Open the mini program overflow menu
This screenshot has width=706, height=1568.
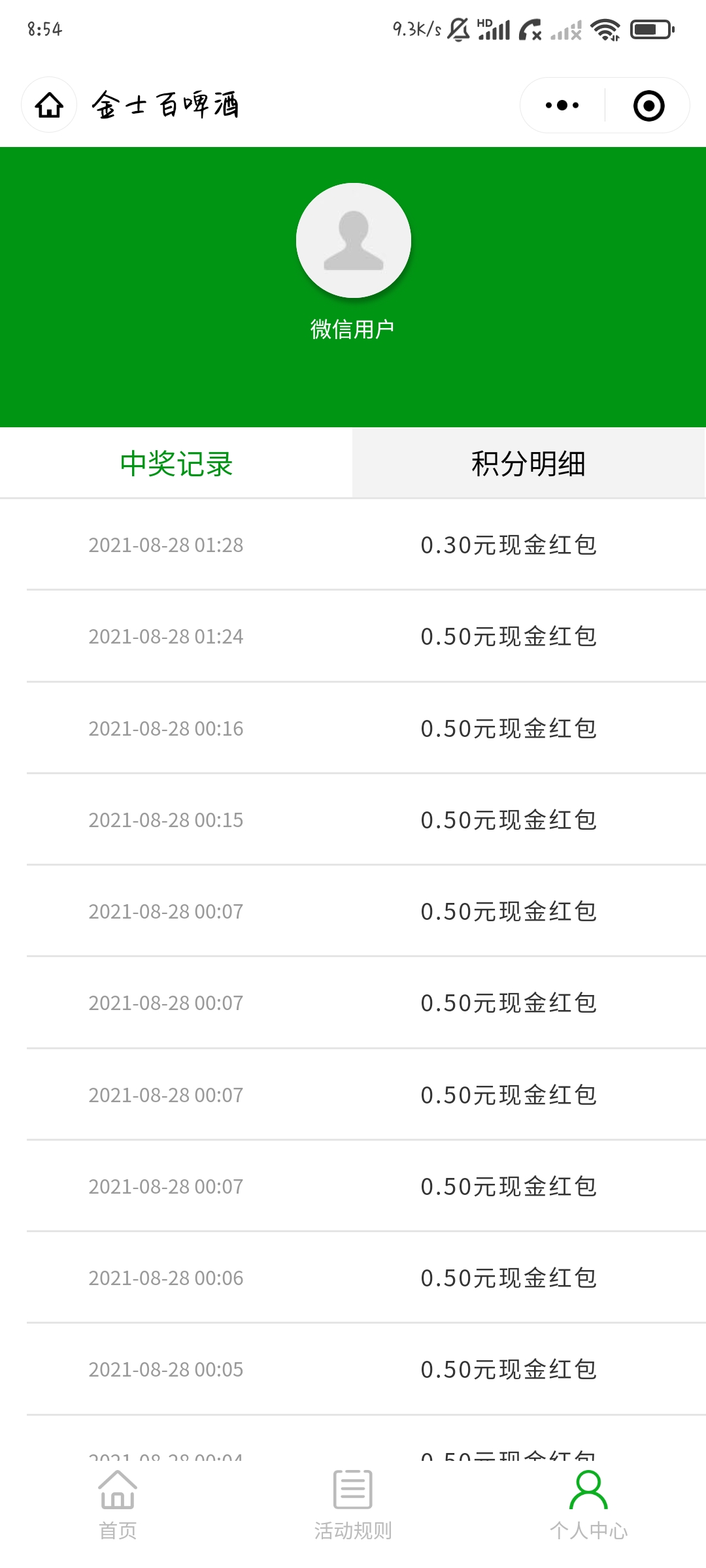562,105
